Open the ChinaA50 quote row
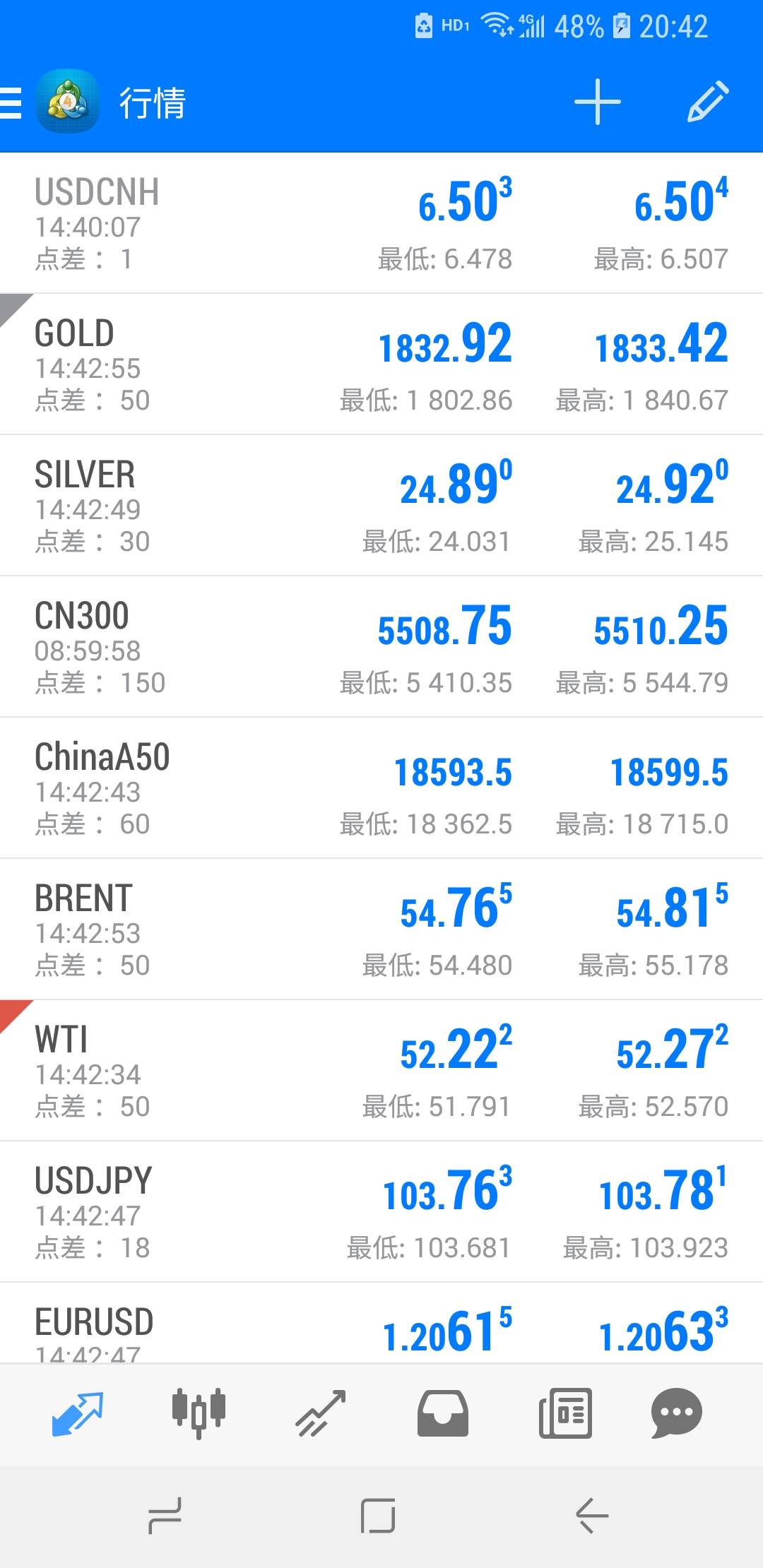 pyautogui.click(x=381, y=788)
